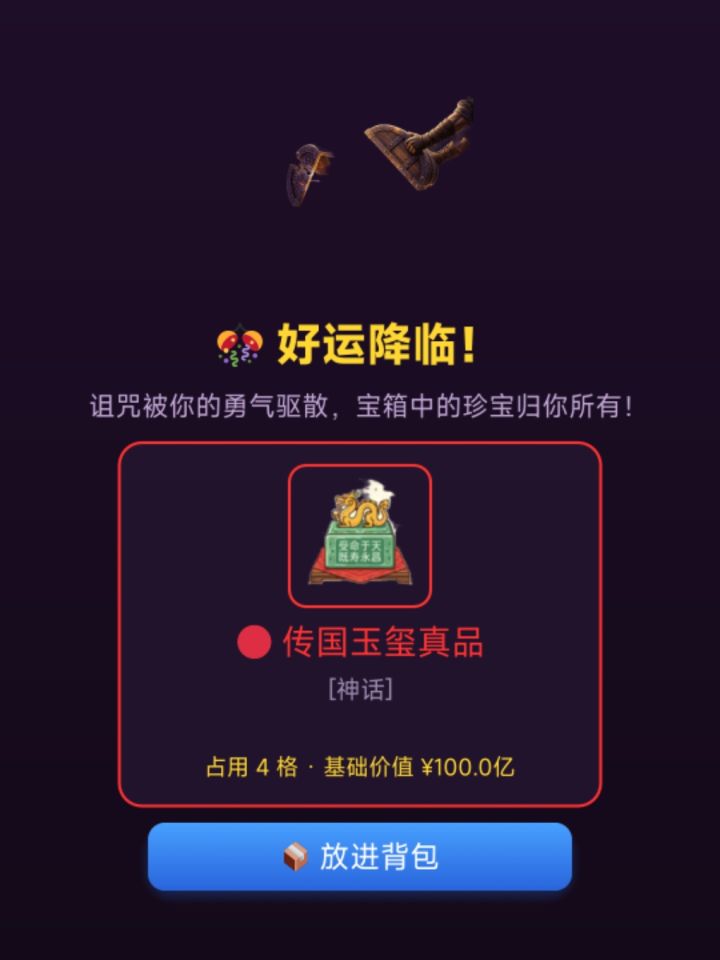Tap the red cloth under the jade seal

click(x=360, y=573)
